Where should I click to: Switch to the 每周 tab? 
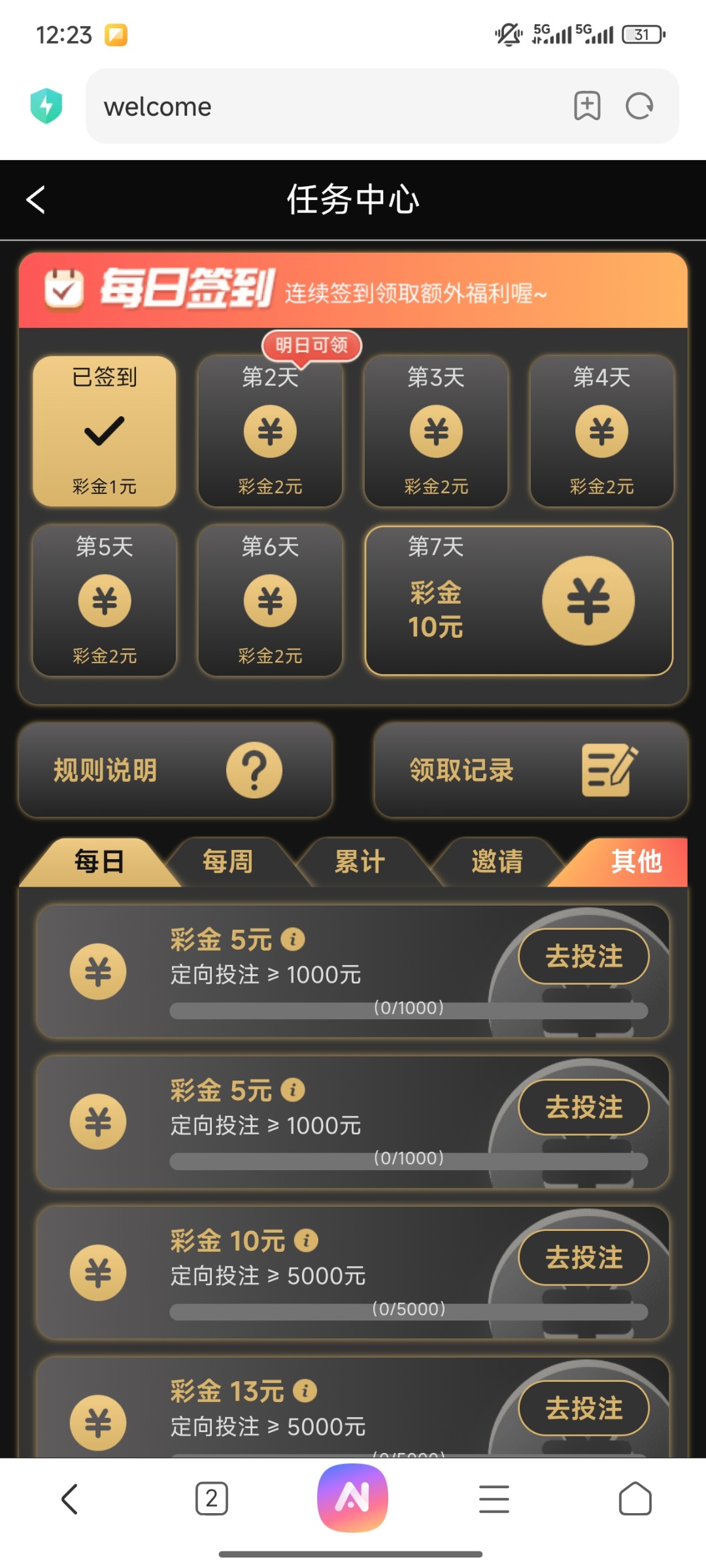pos(227,862)
